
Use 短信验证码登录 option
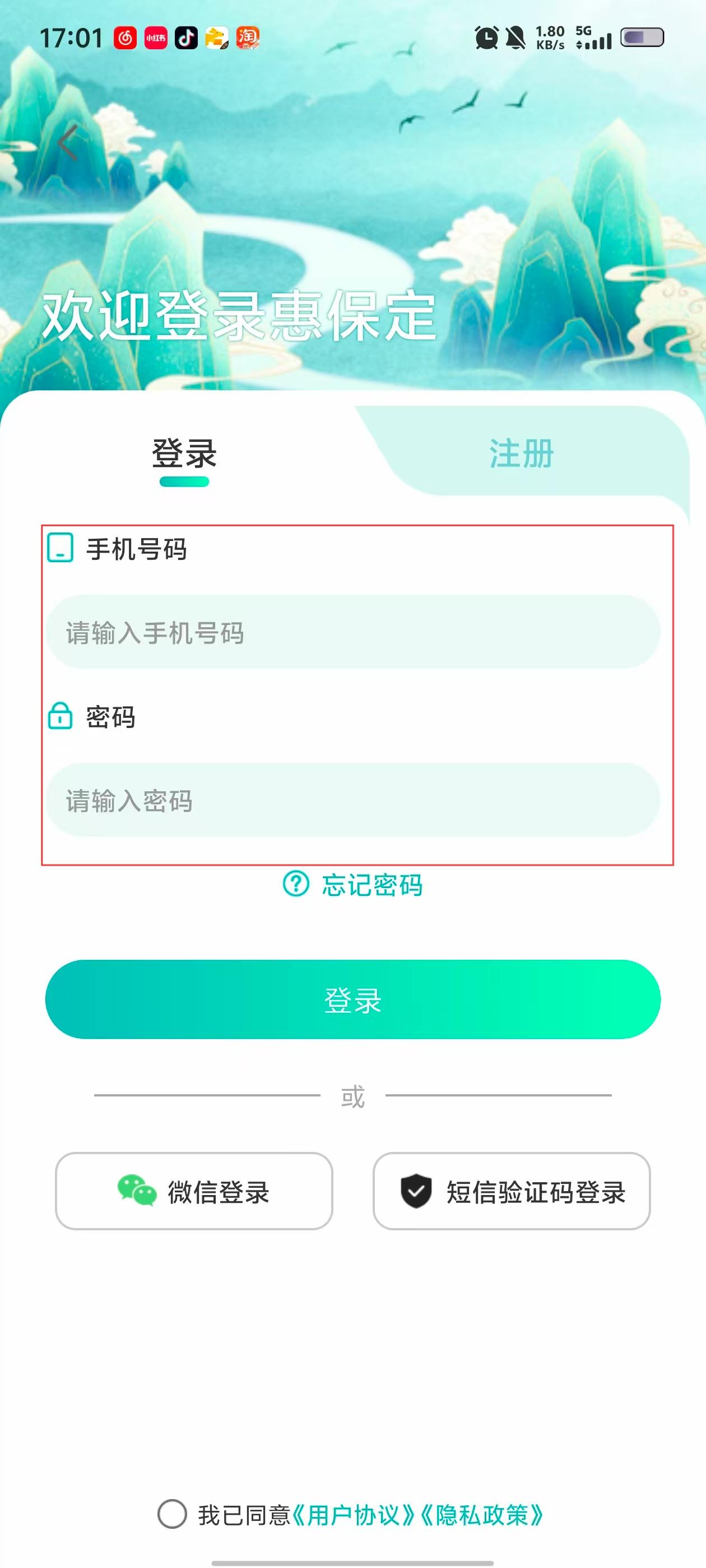point(512,1191)
